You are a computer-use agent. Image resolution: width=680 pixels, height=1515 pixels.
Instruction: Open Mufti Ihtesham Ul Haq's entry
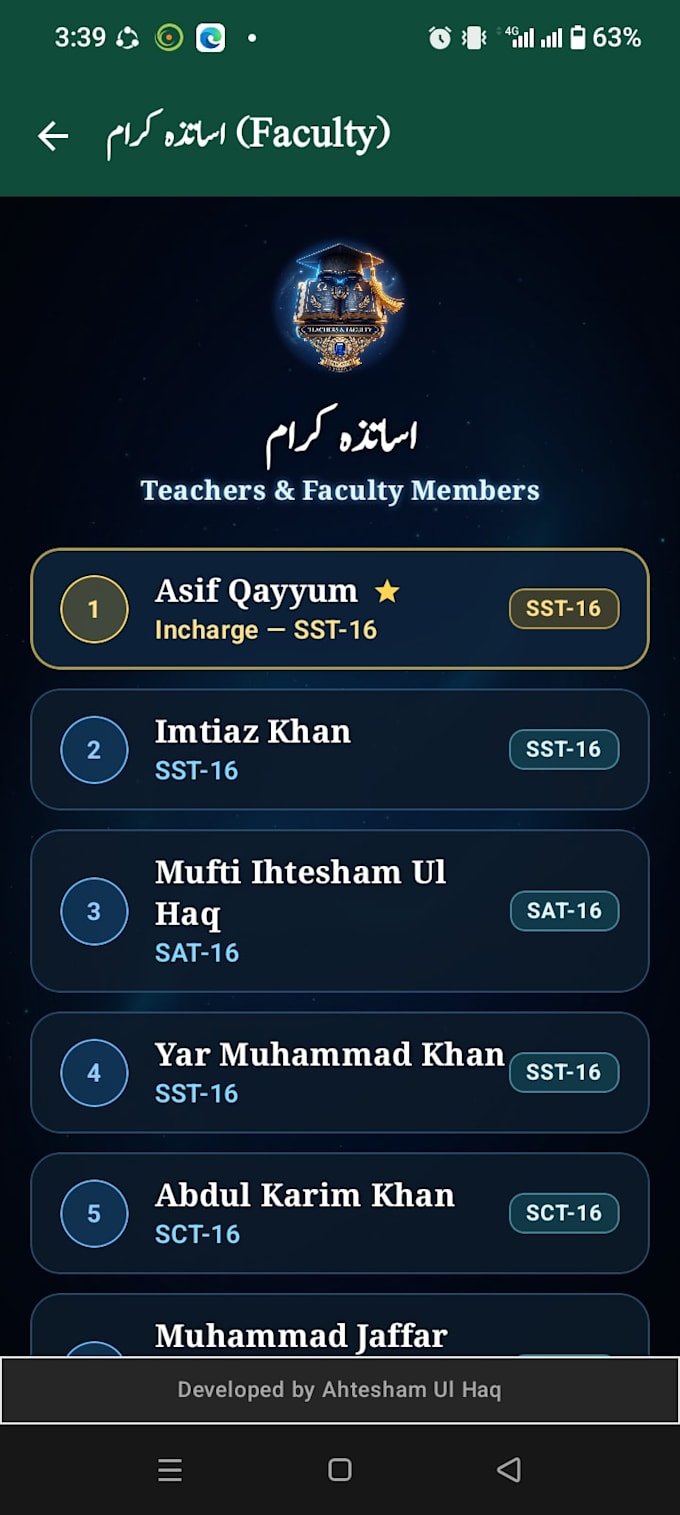point(340,911)
